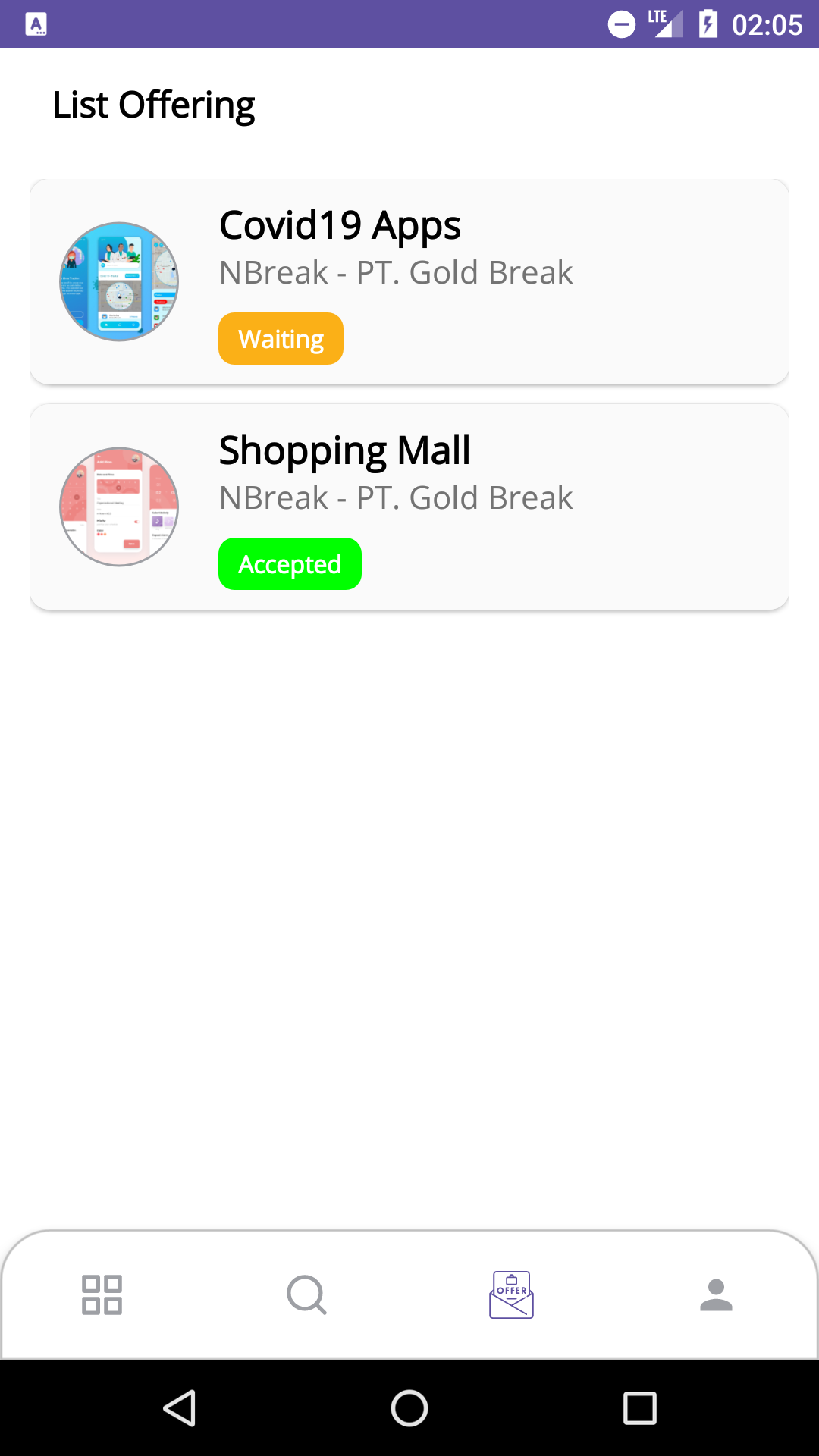This screenshot has height=1456, width=819.
Task: Tap the battery indicator in status bar
Action: 708,24
